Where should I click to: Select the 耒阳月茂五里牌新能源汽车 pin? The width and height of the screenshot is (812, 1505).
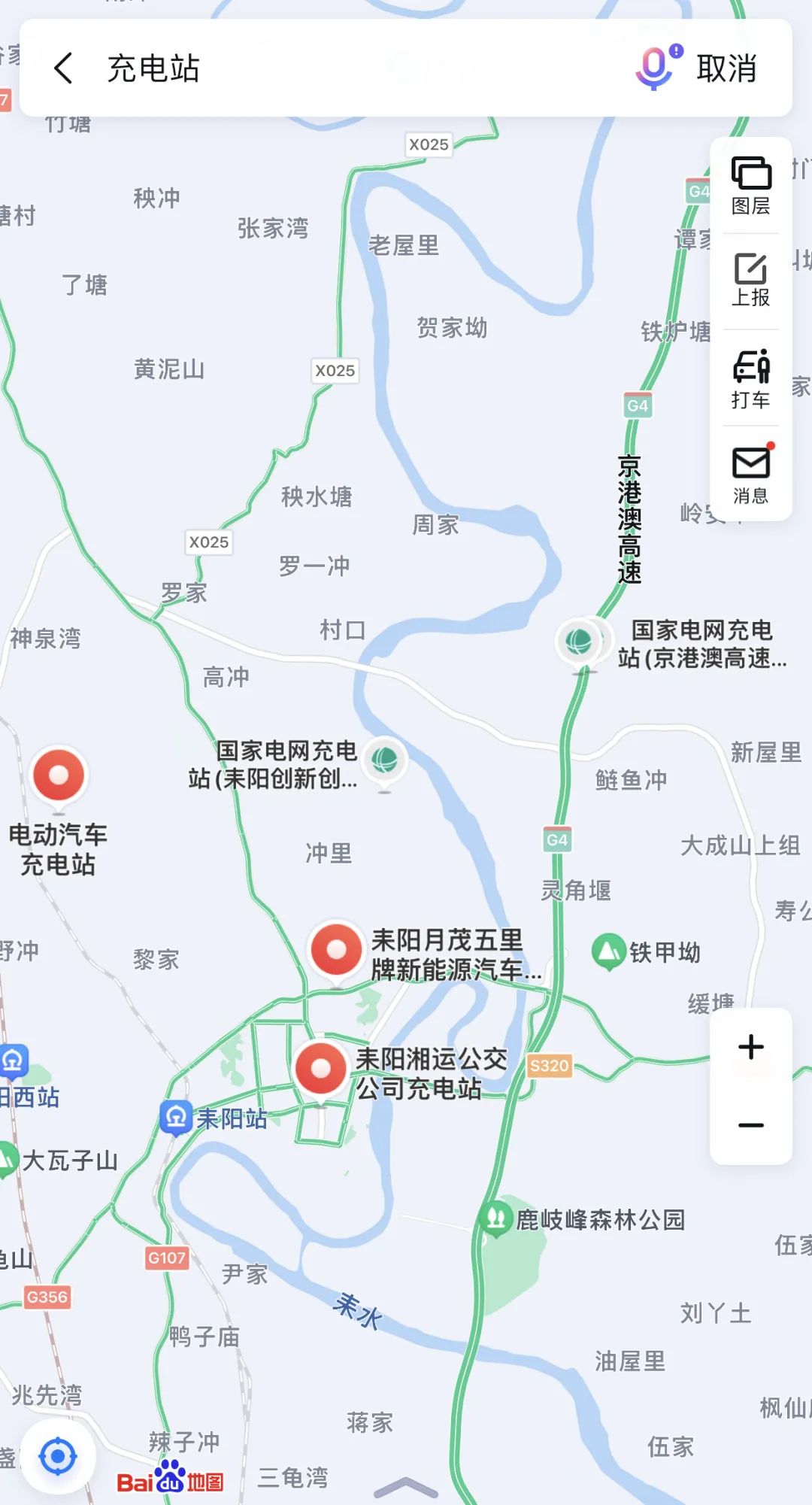click(336, 949)
